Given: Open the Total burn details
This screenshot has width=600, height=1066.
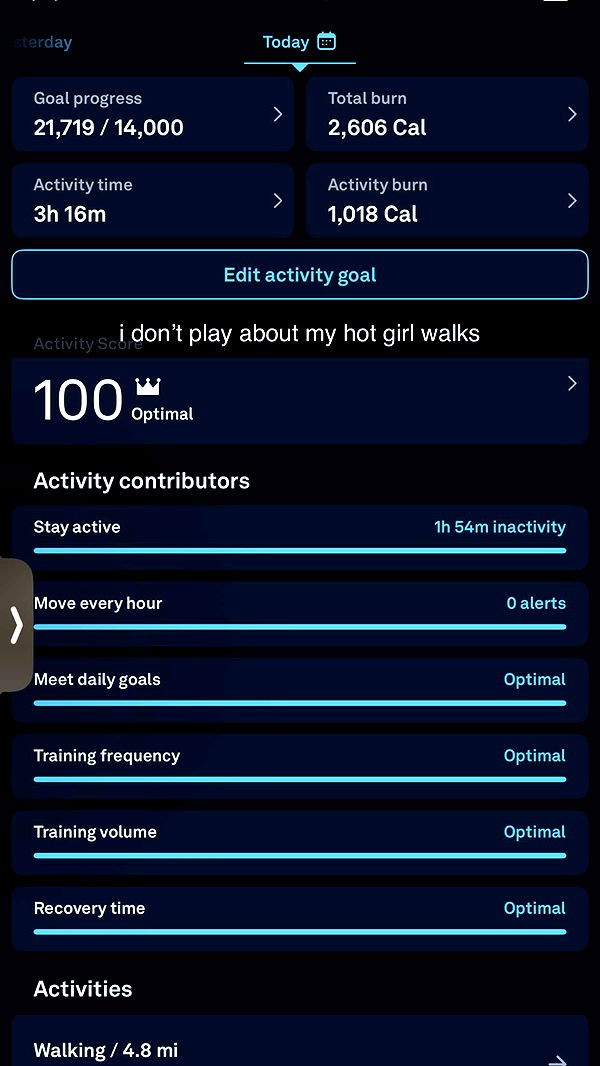Looking at the screenshot, I should coord(446,114).
